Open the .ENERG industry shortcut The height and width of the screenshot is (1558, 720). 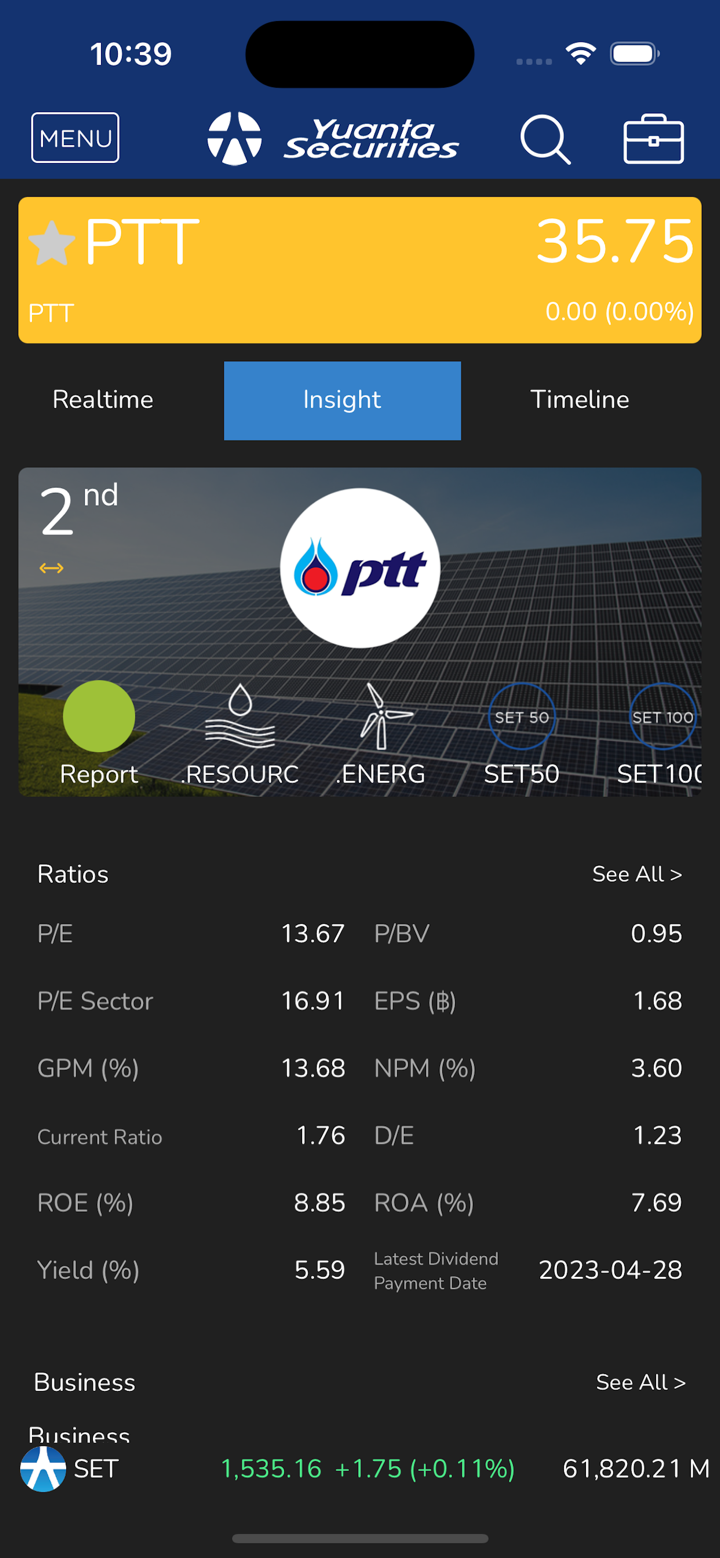[x=382, y=732]
